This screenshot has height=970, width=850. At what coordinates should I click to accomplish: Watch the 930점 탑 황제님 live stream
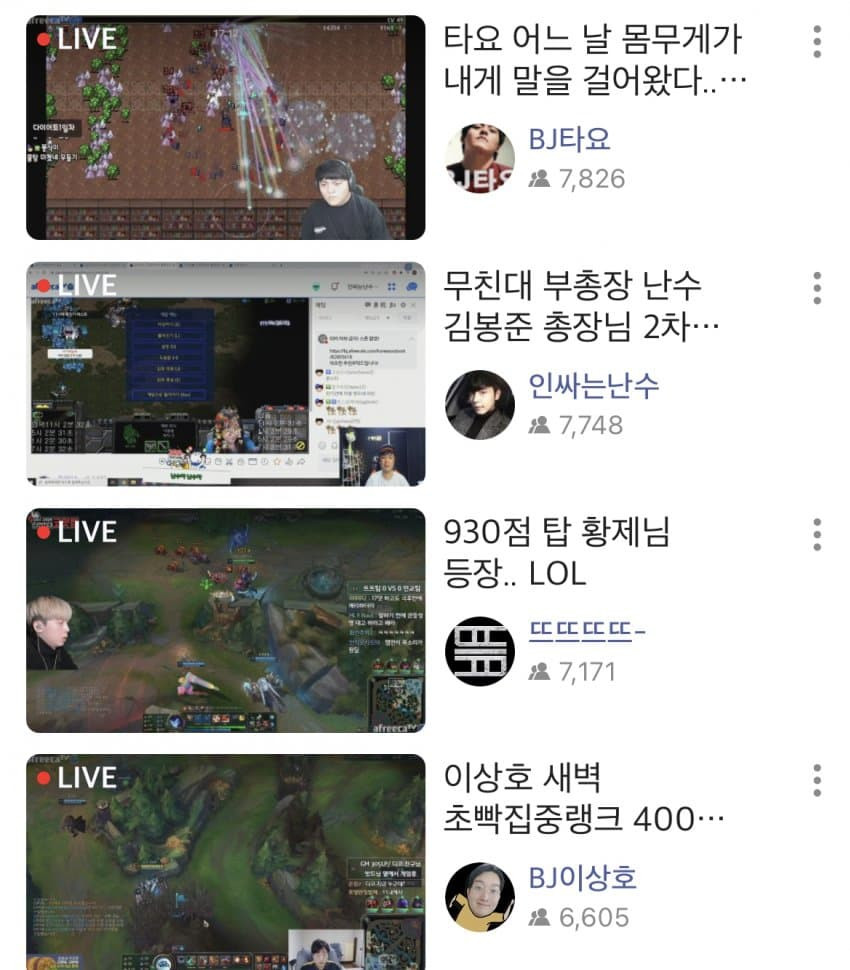(x=225, y=620)
